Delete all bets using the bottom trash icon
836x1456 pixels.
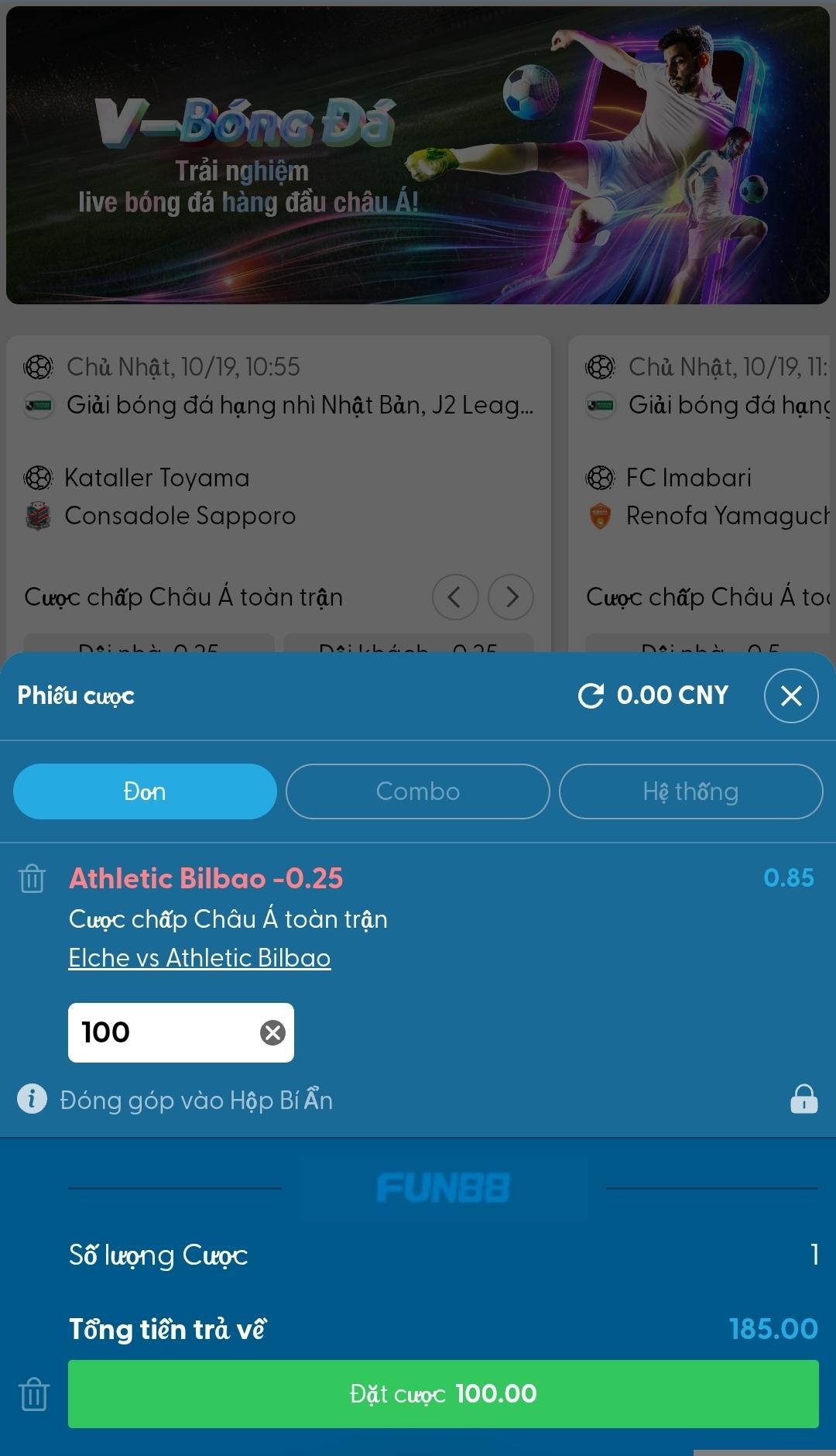pyautogui.click(x=34, y=1394)
